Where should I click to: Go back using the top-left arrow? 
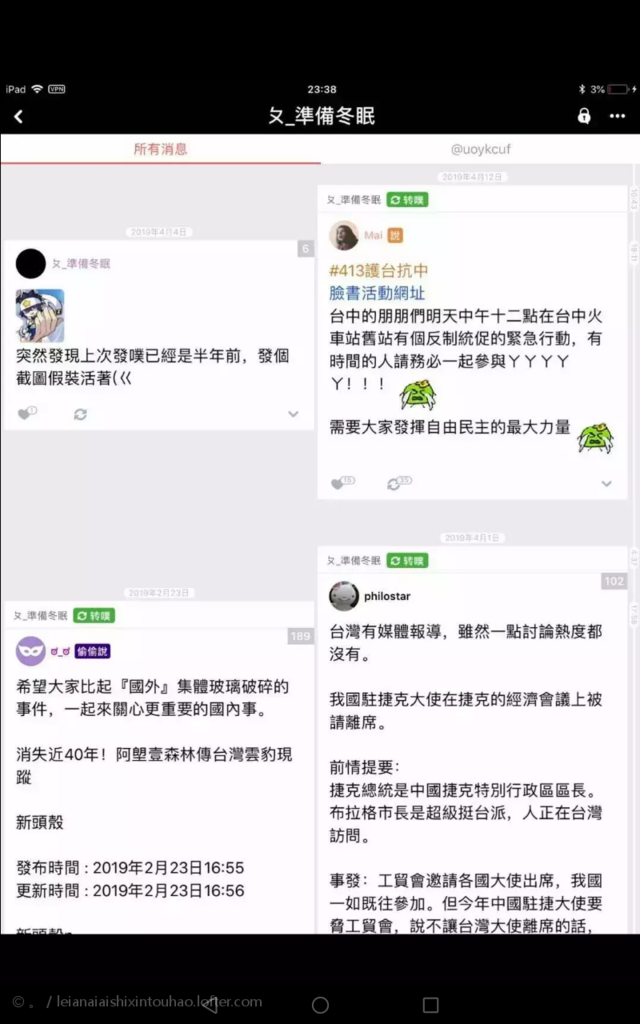18,116
